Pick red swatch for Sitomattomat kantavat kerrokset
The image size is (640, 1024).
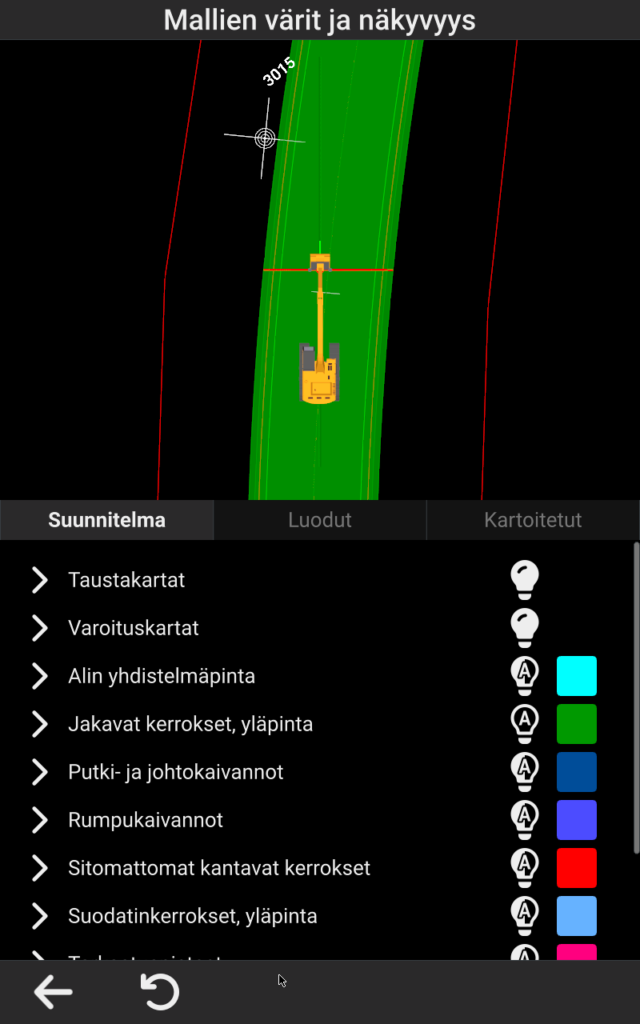577,868
